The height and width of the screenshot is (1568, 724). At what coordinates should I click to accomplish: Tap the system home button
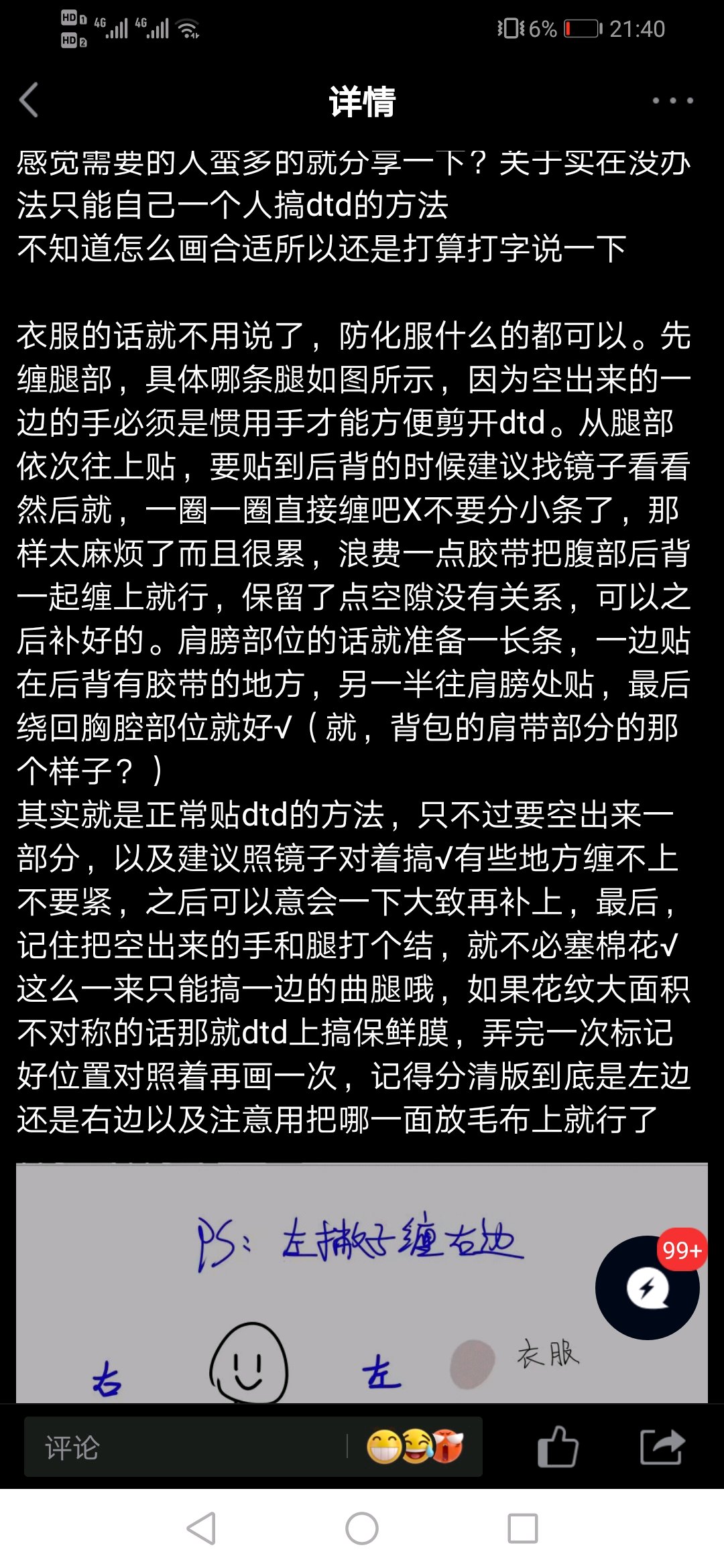[362, 1528]
